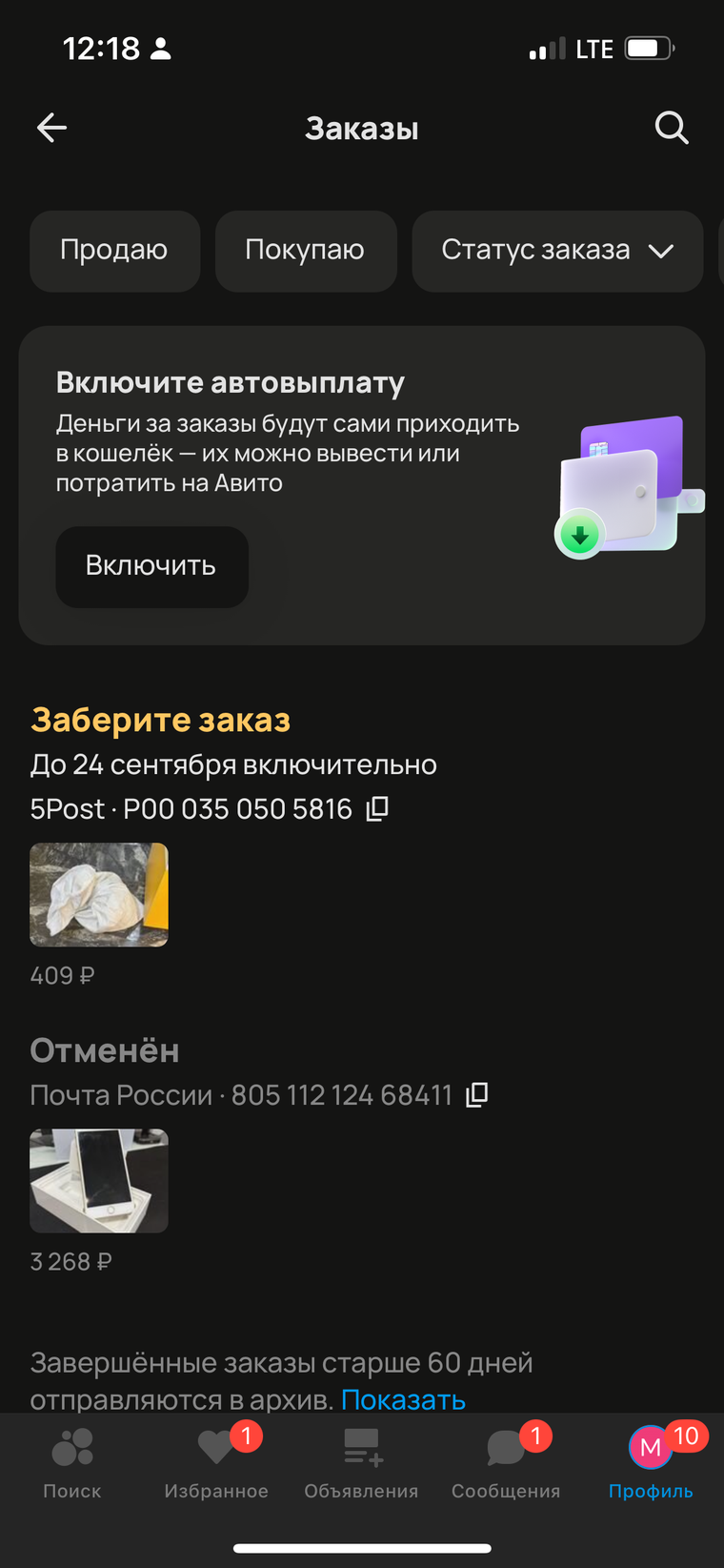Open the 409 ₽ order thumbnail
This screenshot has width=724, height=1568.
(x=99, y=894)
